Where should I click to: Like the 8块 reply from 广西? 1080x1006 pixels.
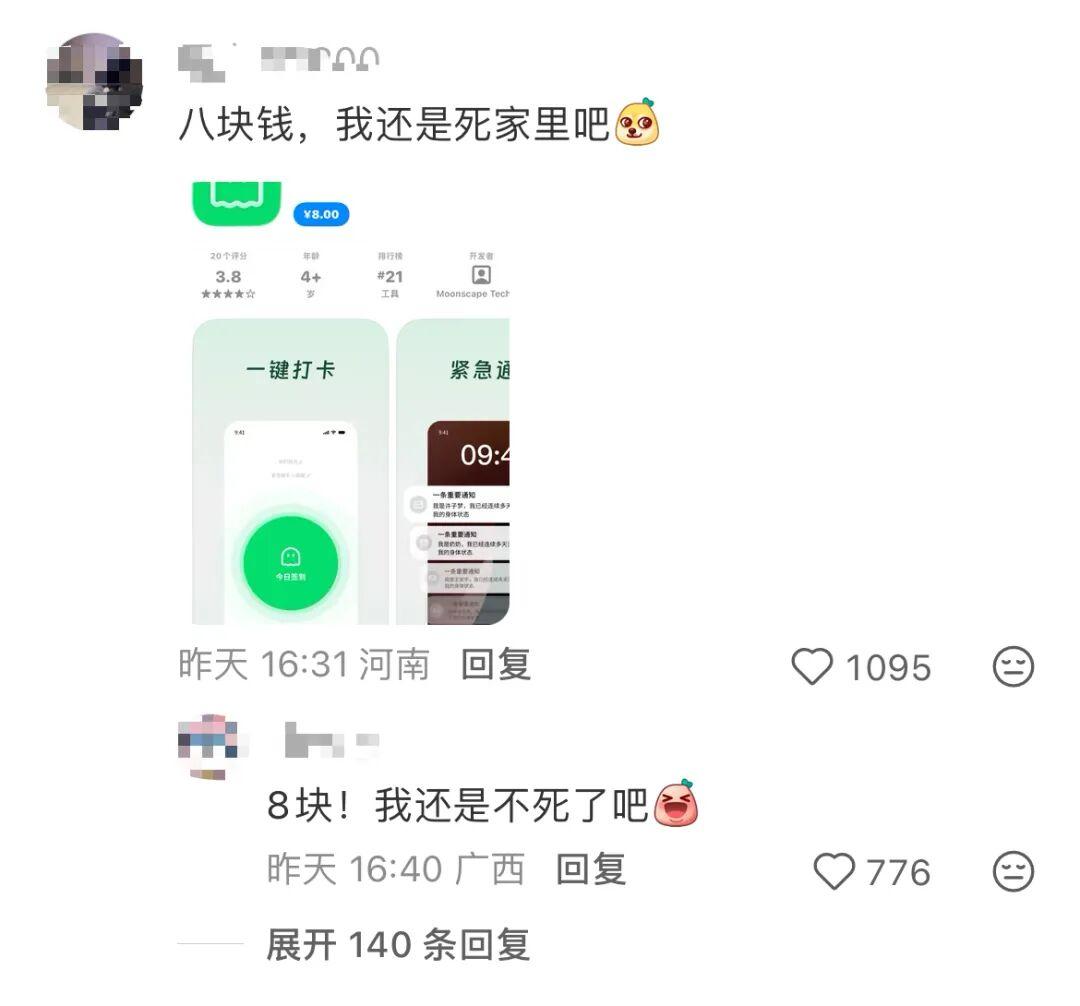pyautogui.click(x=835, y=871)
